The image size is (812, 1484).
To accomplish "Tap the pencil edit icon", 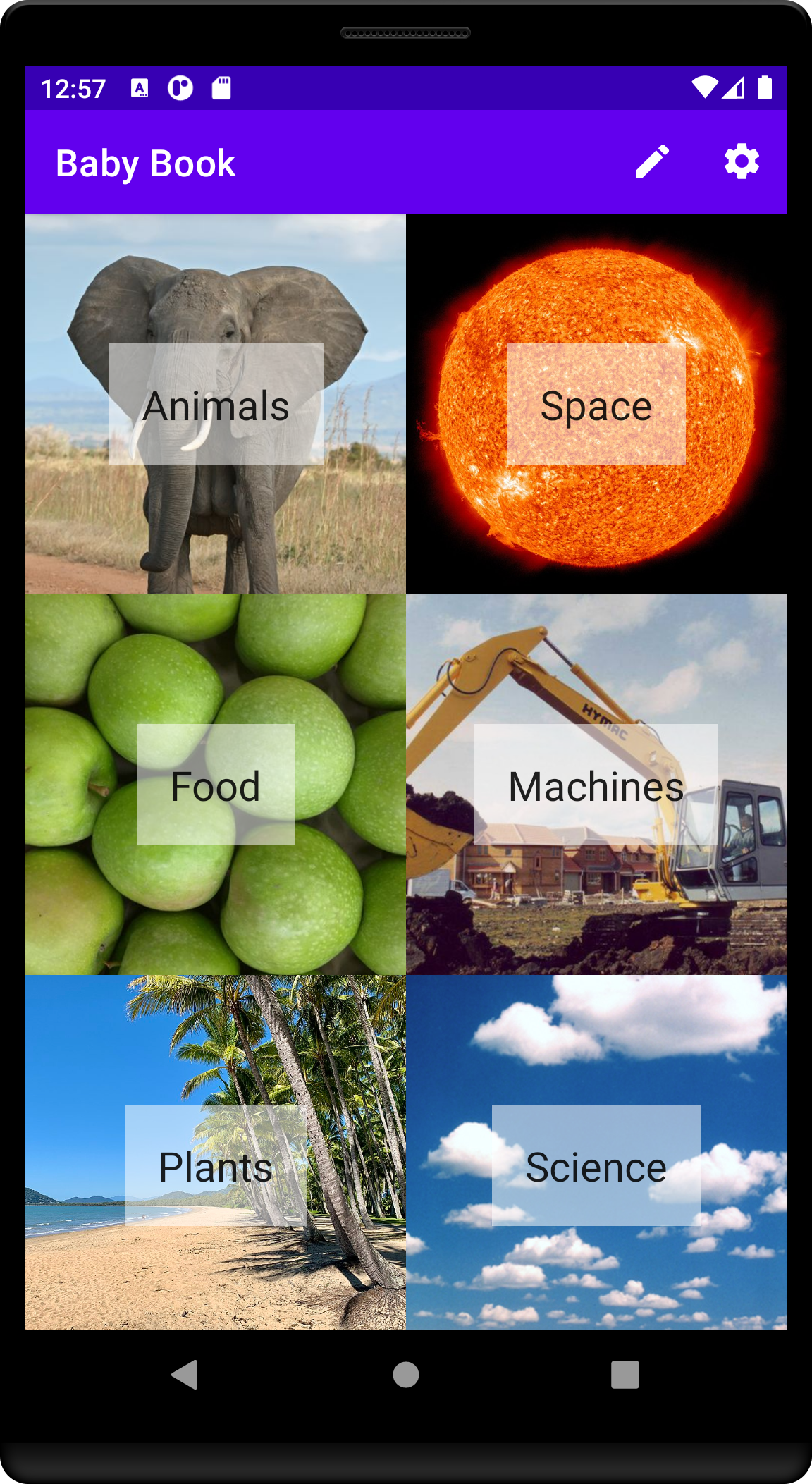I will 652,162.
